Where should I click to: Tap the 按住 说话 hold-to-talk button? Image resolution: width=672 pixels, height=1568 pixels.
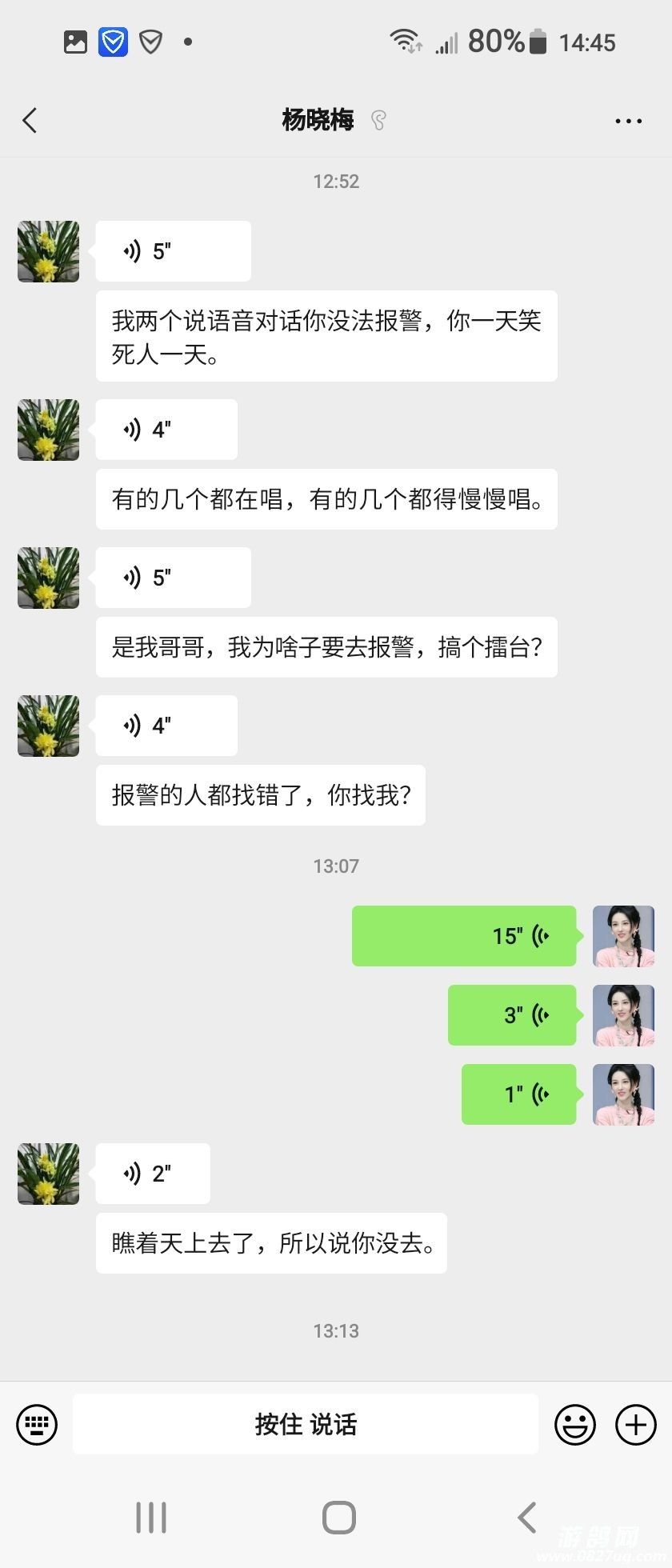[x=306, y=1425]
